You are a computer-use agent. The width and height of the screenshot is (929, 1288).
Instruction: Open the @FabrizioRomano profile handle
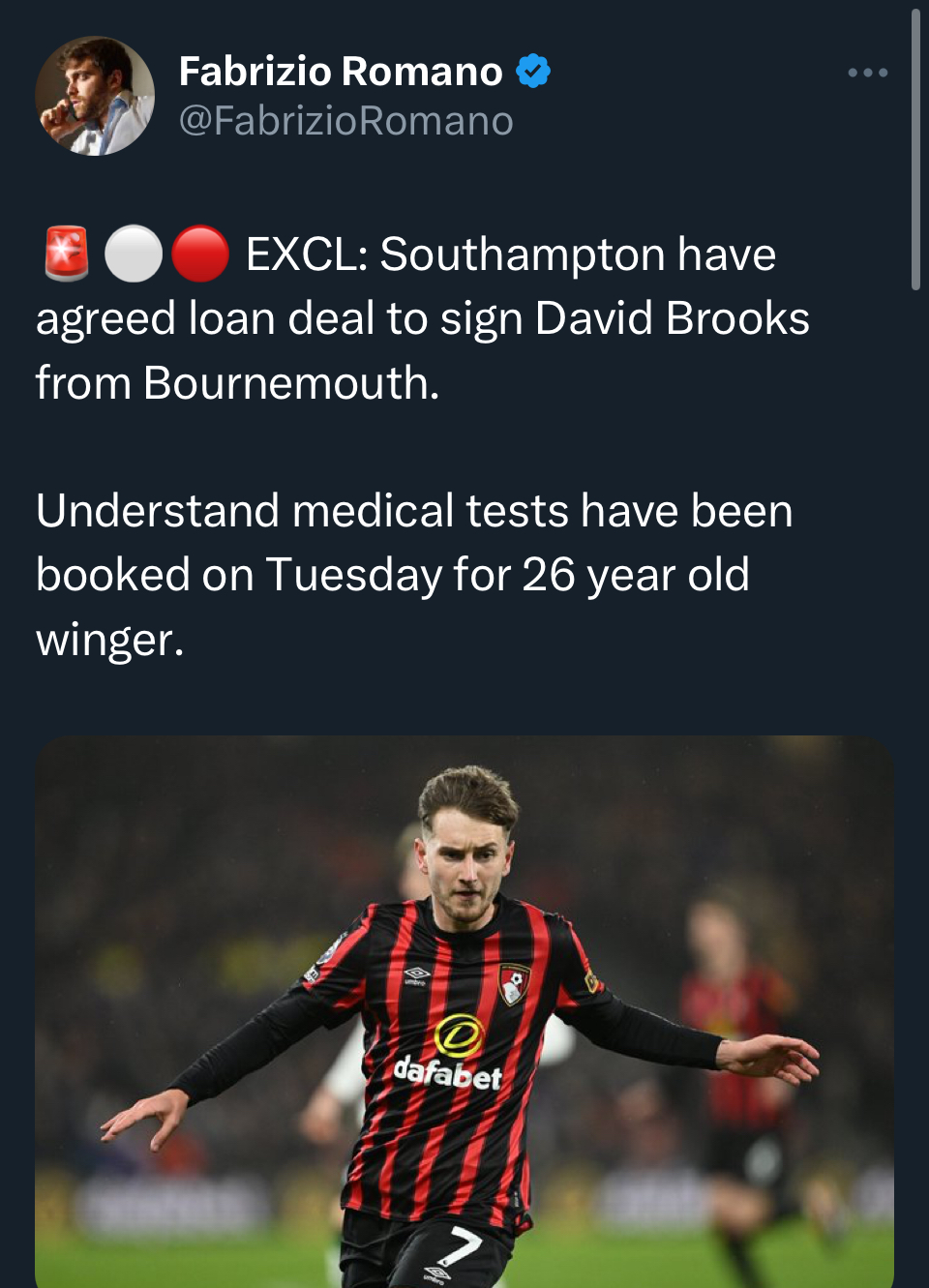pos(345,121)
